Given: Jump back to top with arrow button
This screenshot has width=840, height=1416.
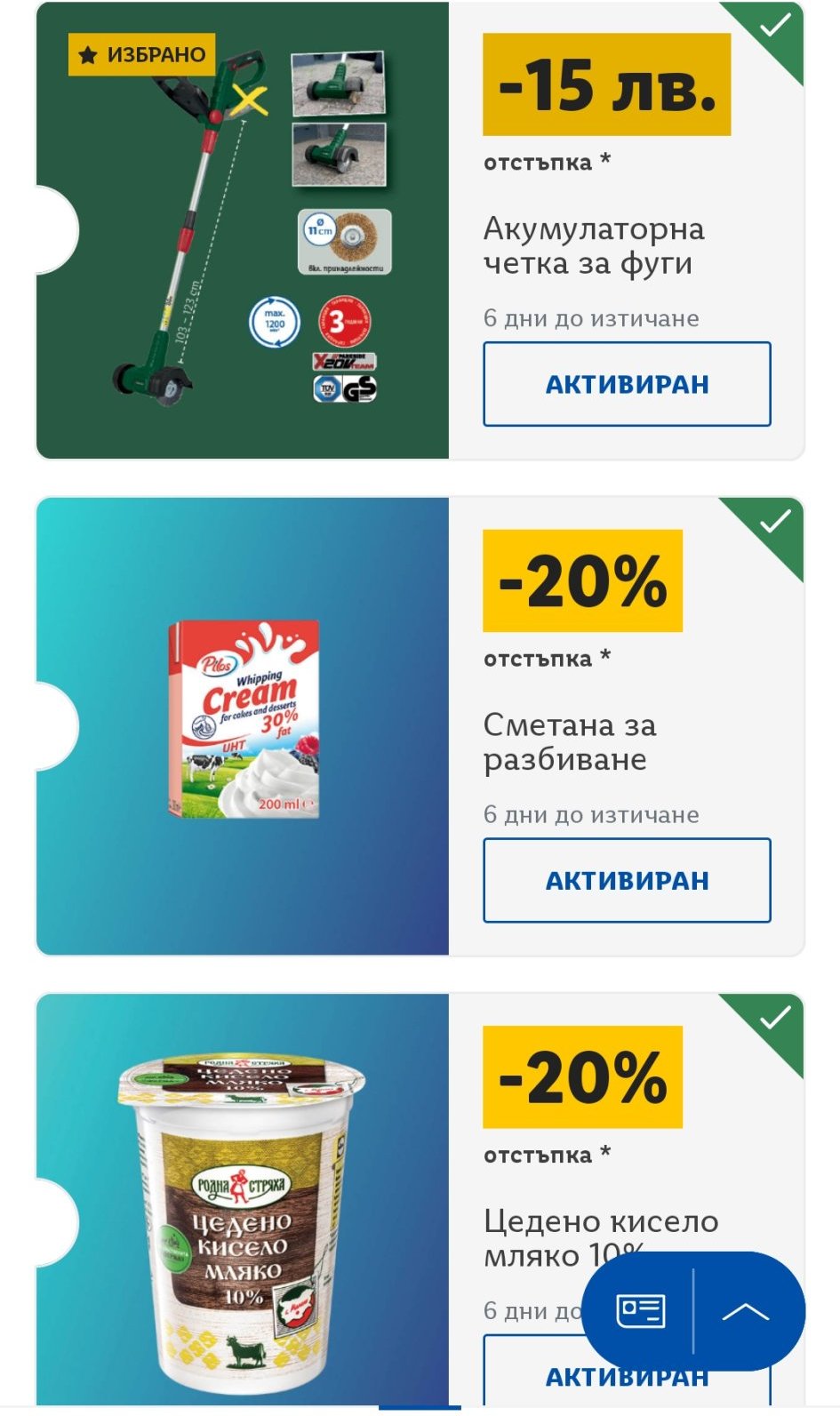Looking at the screenshot, I should click(x=747, y=1311).
